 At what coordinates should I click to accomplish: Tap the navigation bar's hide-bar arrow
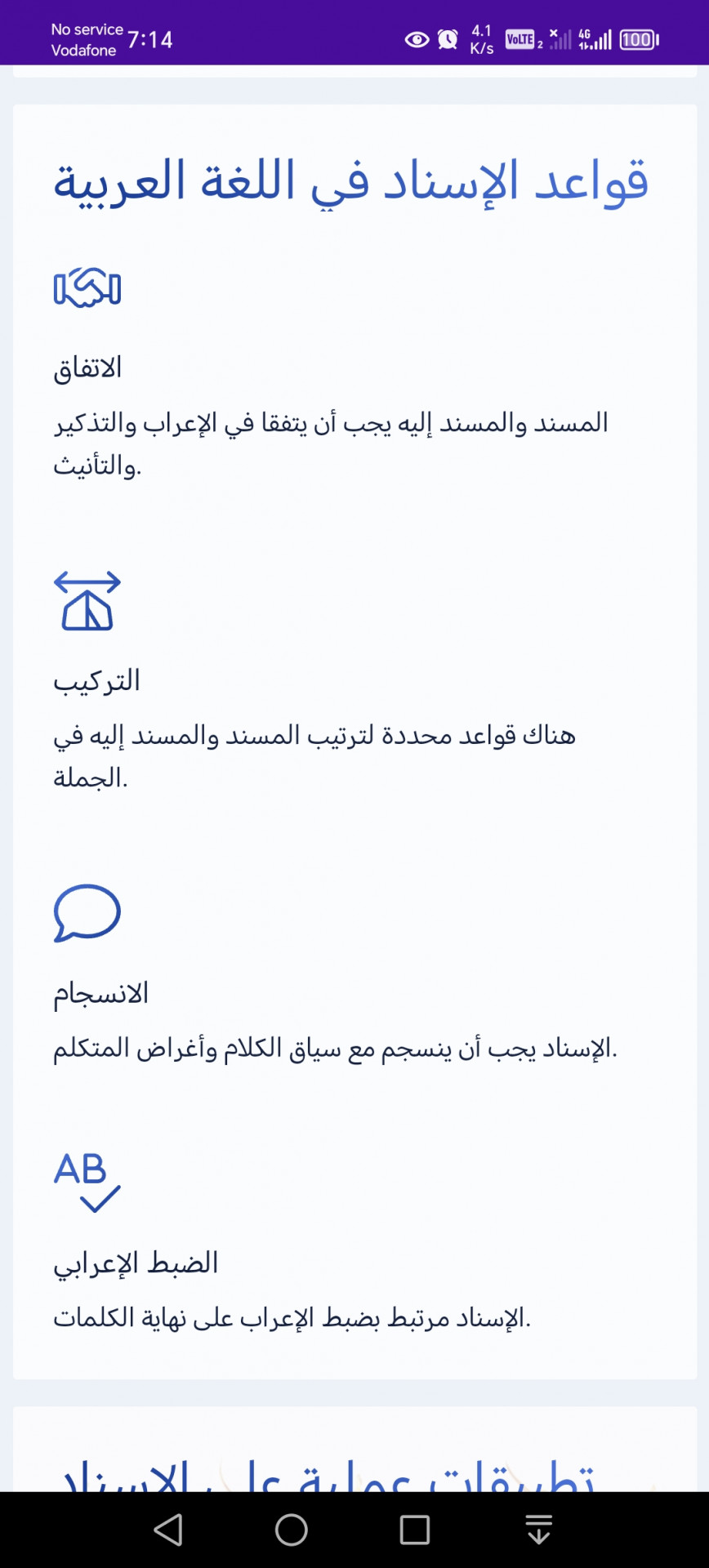coord(538,1530)
